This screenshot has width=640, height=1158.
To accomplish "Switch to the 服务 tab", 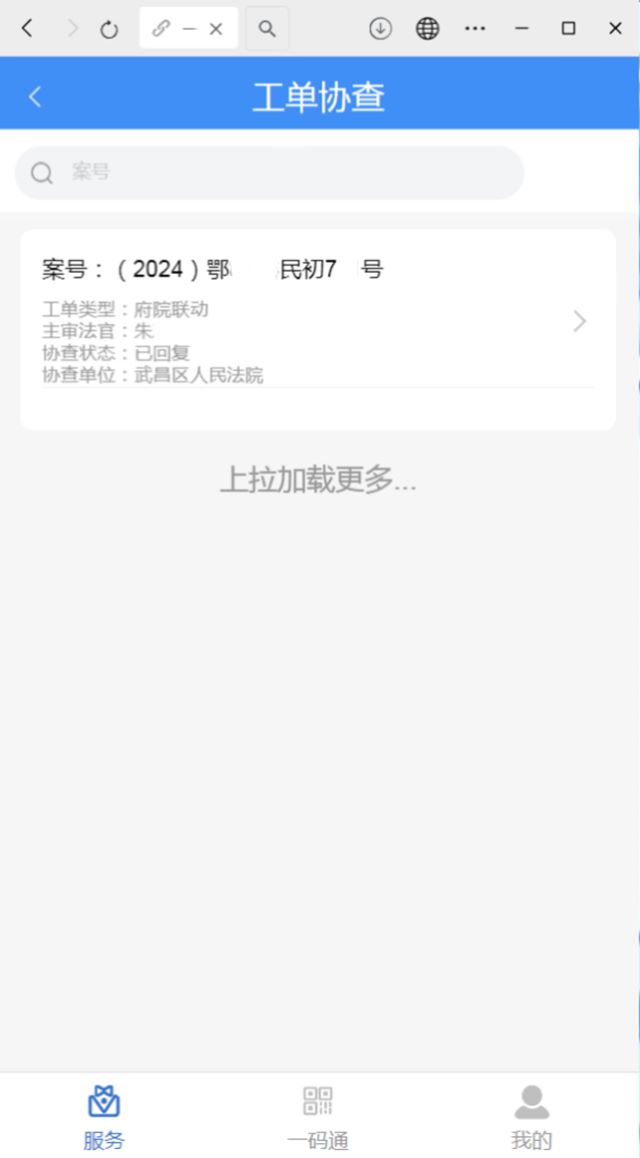I will point(104,1117).
